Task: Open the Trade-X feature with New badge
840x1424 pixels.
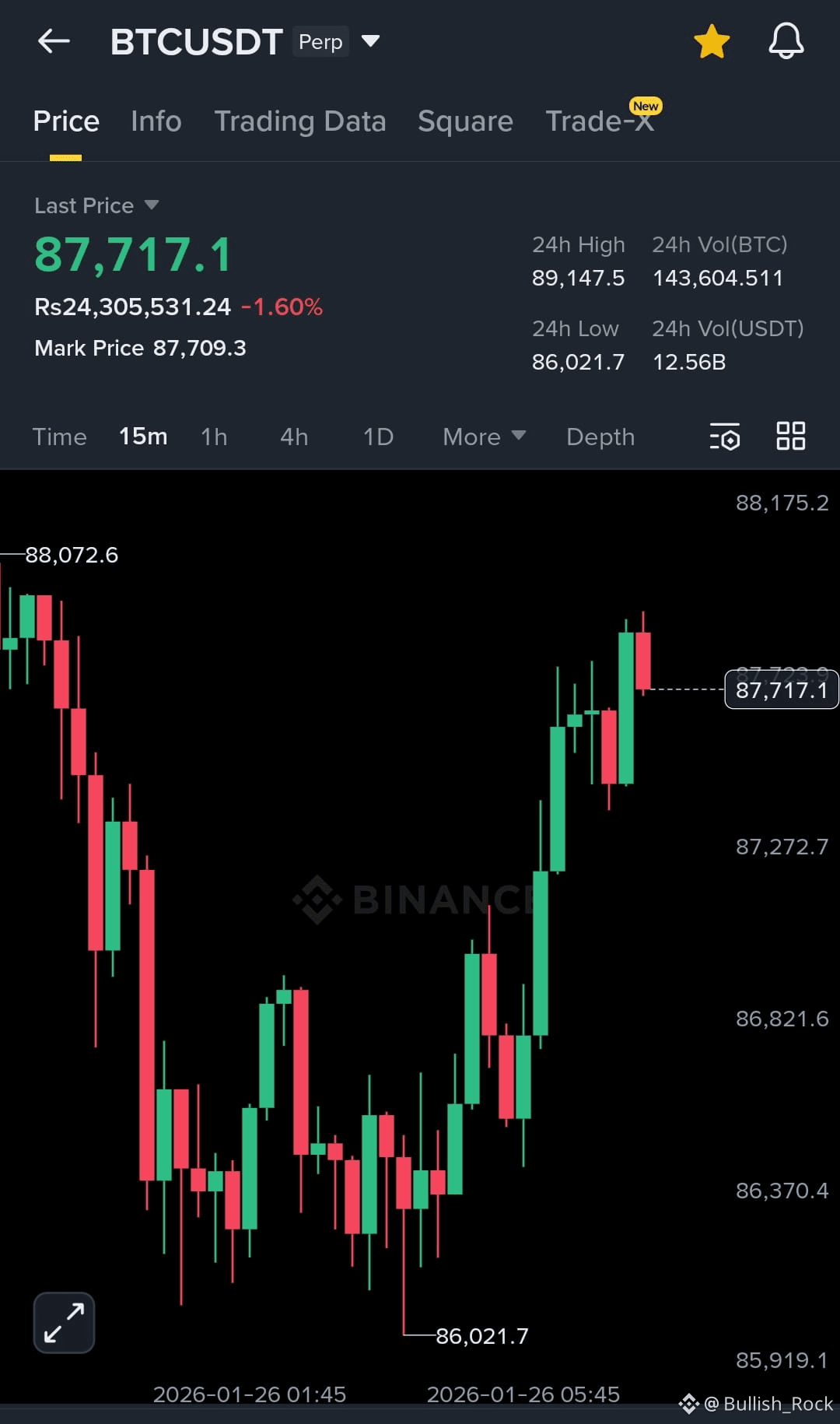Action: pos(599,121)
